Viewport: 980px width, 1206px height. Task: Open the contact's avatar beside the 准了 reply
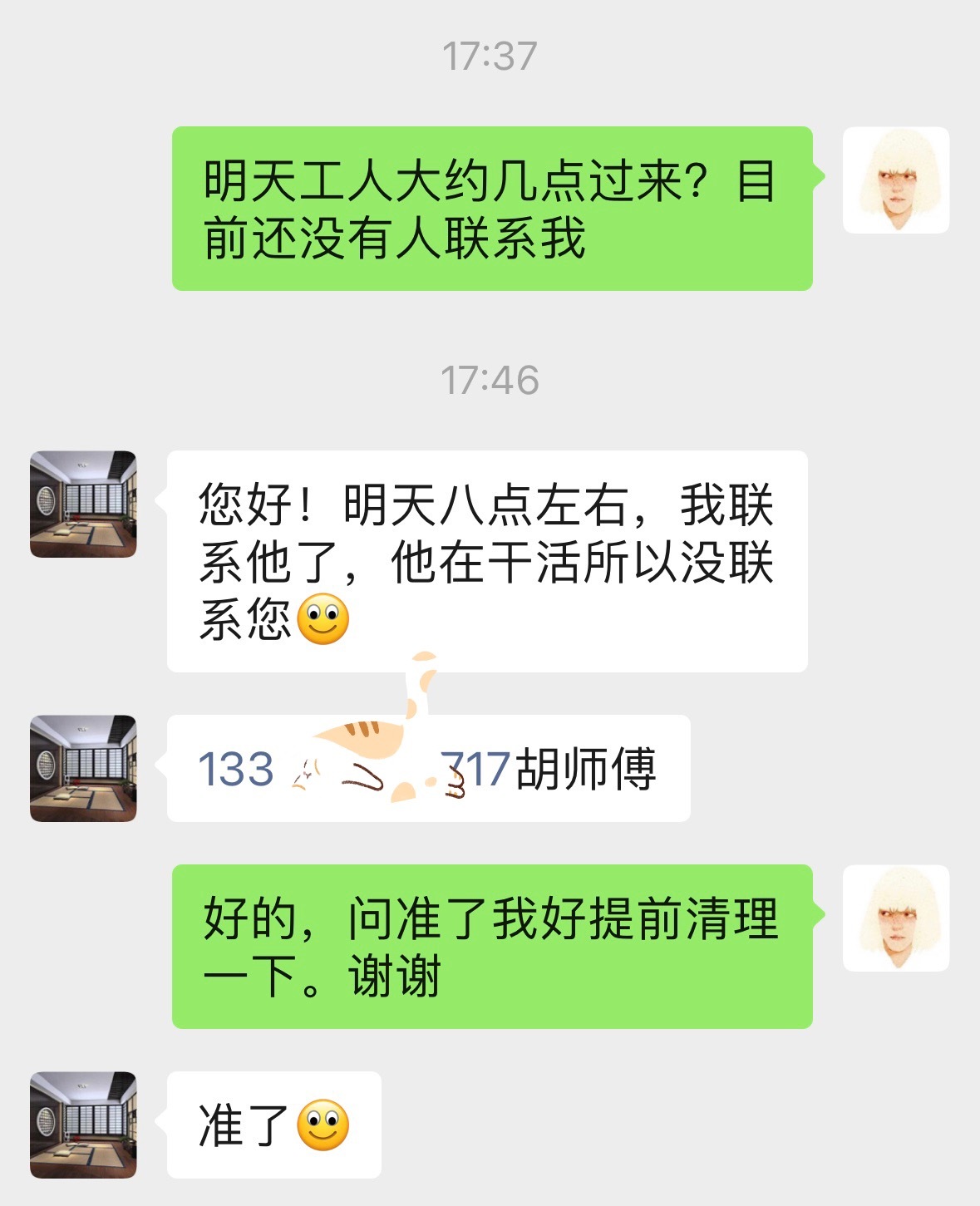coord(83,1125)
